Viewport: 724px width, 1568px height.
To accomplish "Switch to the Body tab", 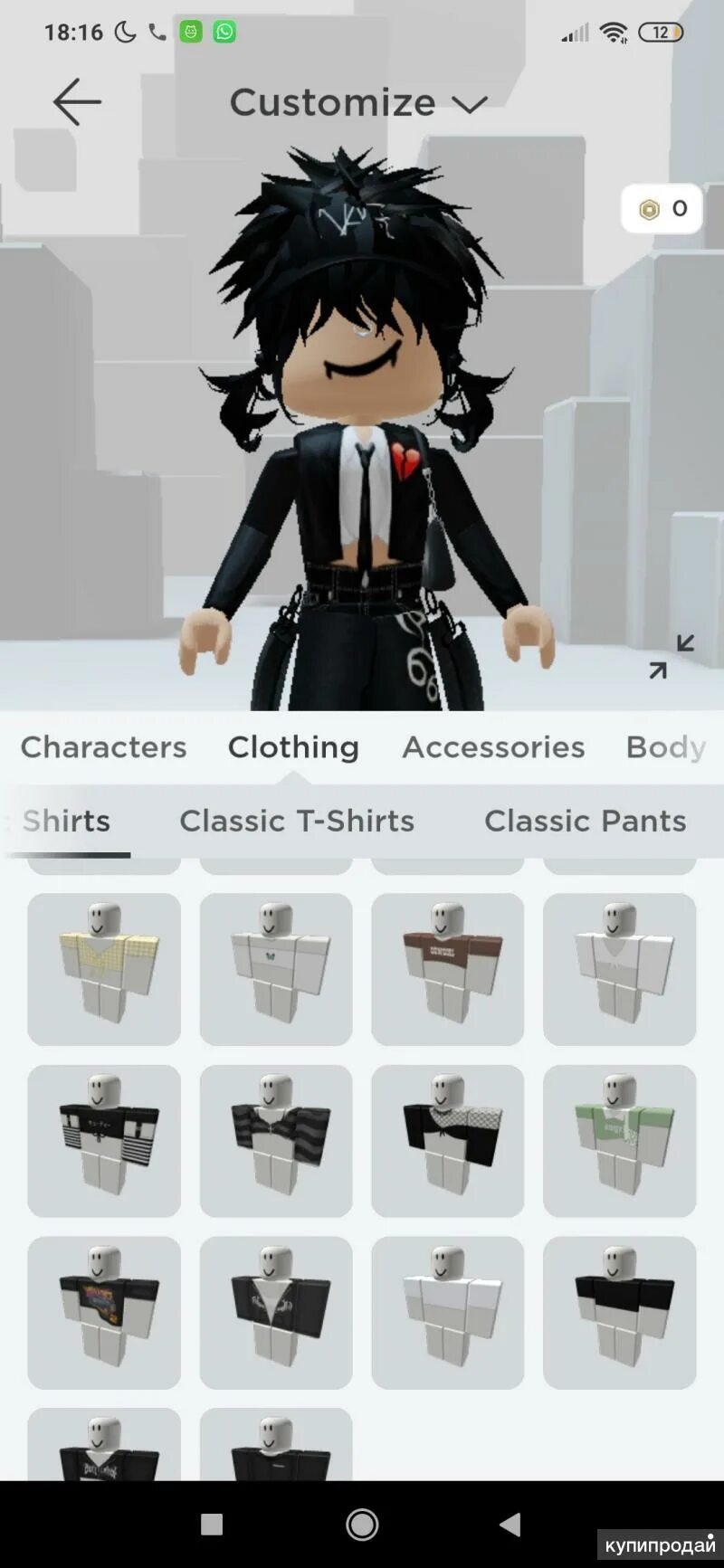I will tap(666, 747).
